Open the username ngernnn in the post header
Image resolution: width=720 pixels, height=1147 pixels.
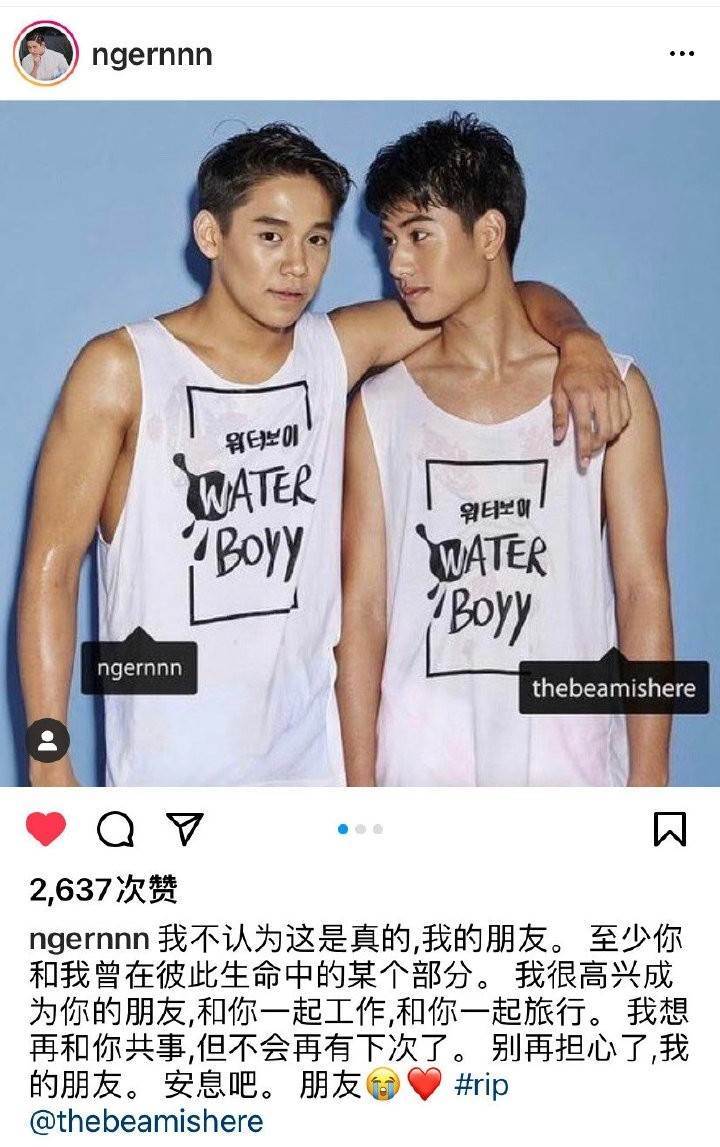click(152, 54)
